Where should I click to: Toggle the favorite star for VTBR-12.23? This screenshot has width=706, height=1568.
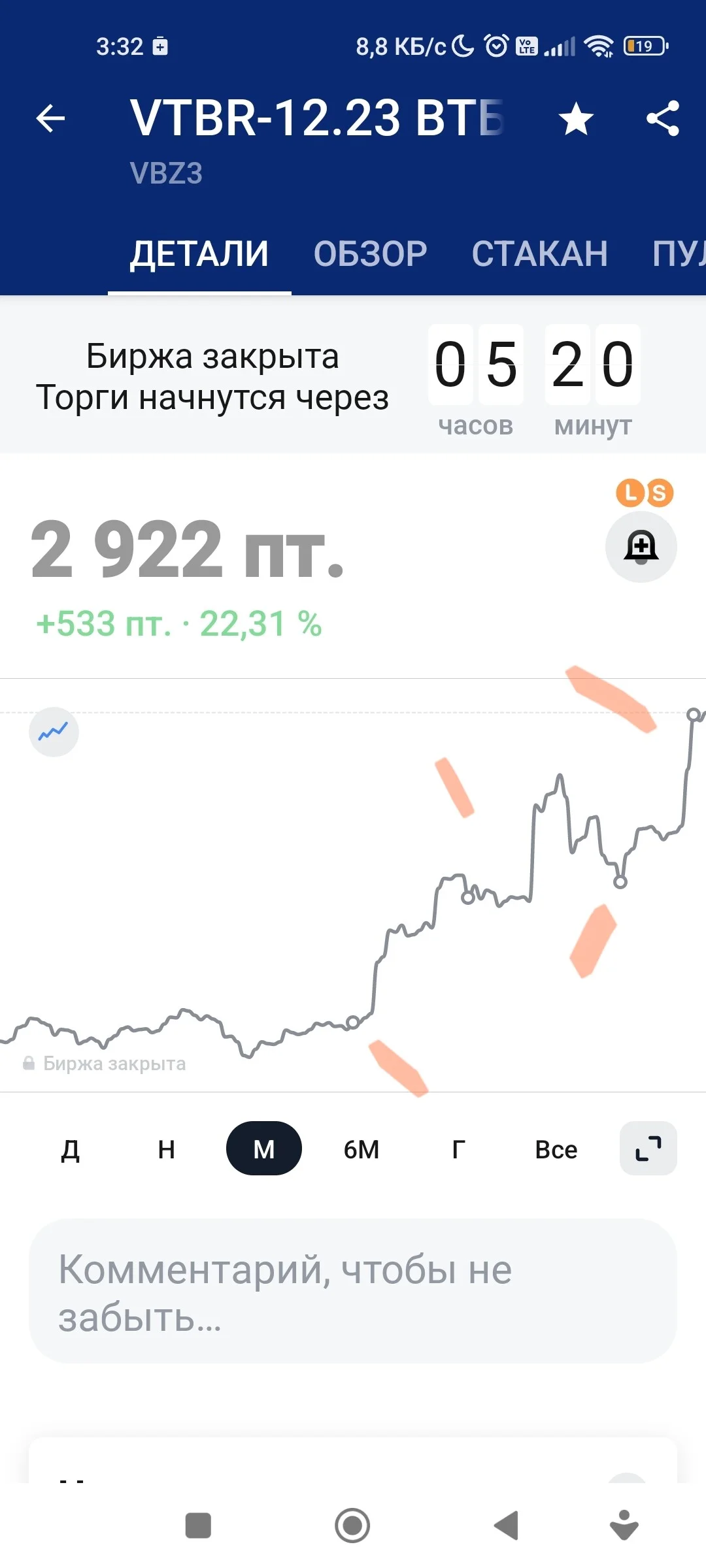pyautogui.click(x=576, y=118)
